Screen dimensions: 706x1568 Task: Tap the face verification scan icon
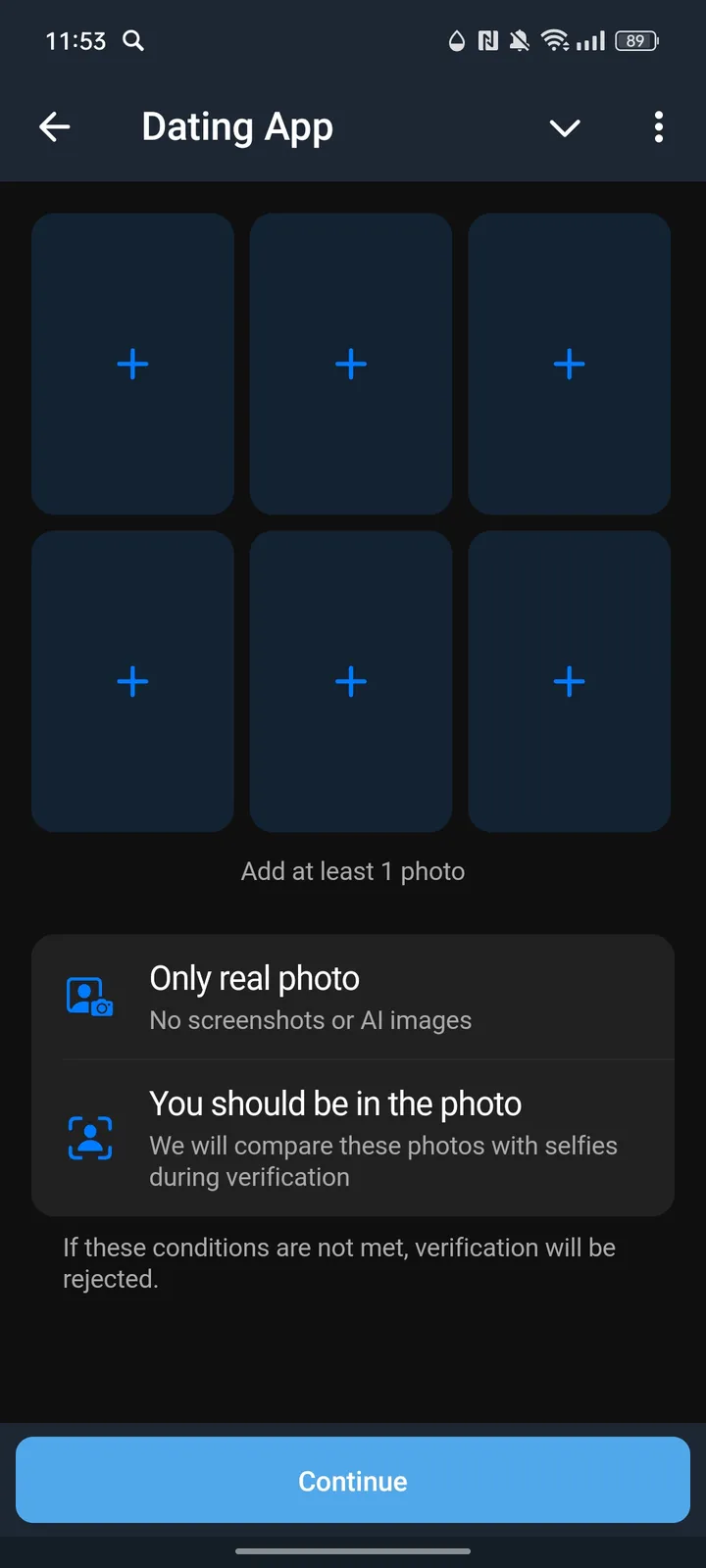[x=89, y=1138]
